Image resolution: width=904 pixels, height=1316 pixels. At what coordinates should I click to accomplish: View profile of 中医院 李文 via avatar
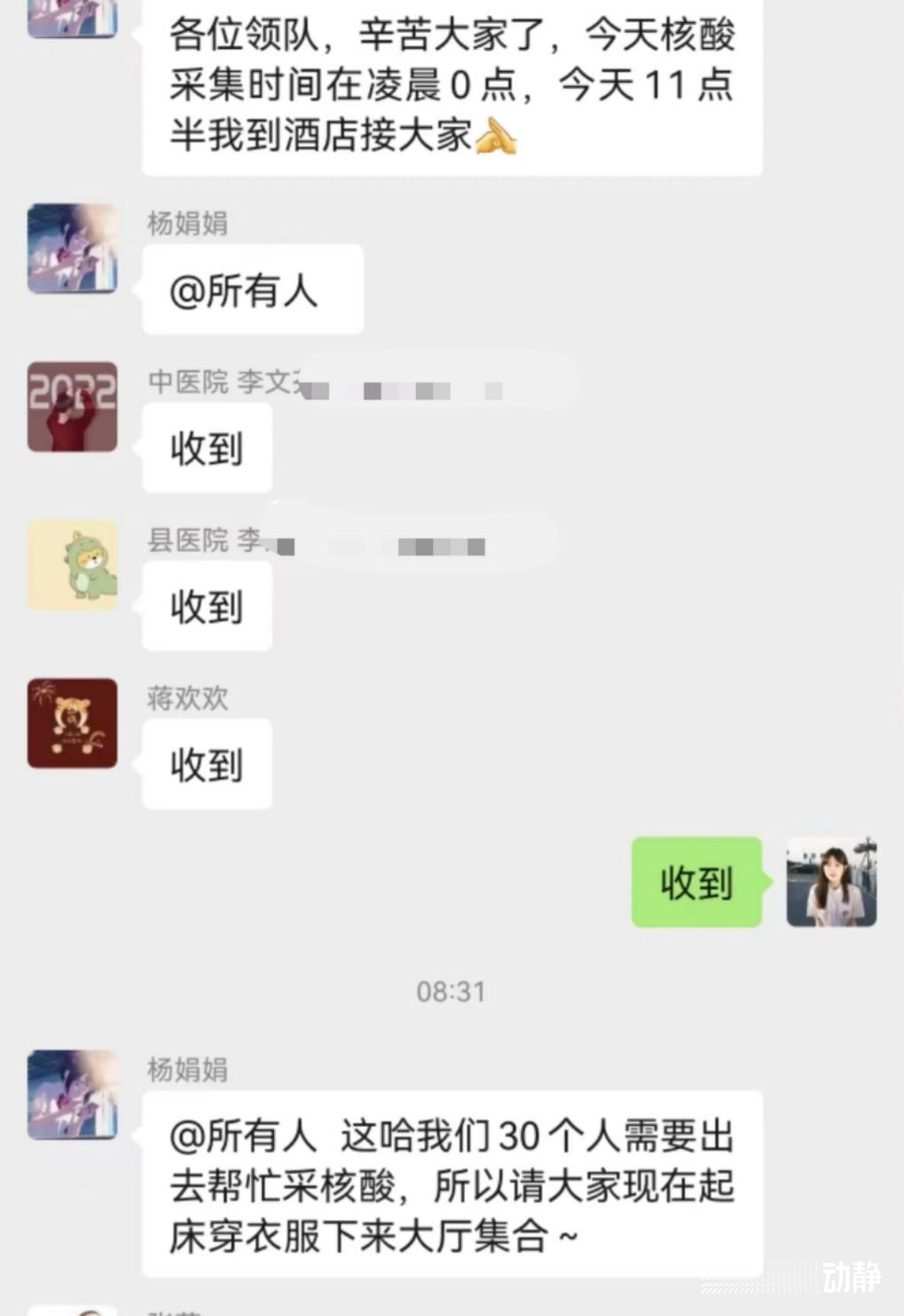(73, 406)
